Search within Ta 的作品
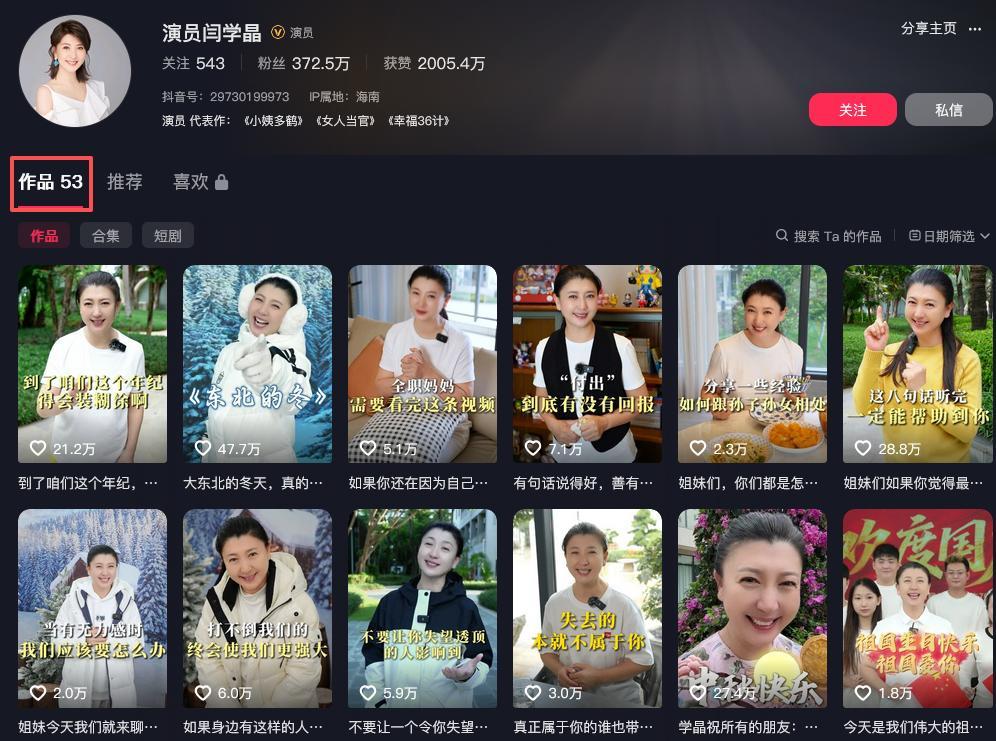 (829, 236)
